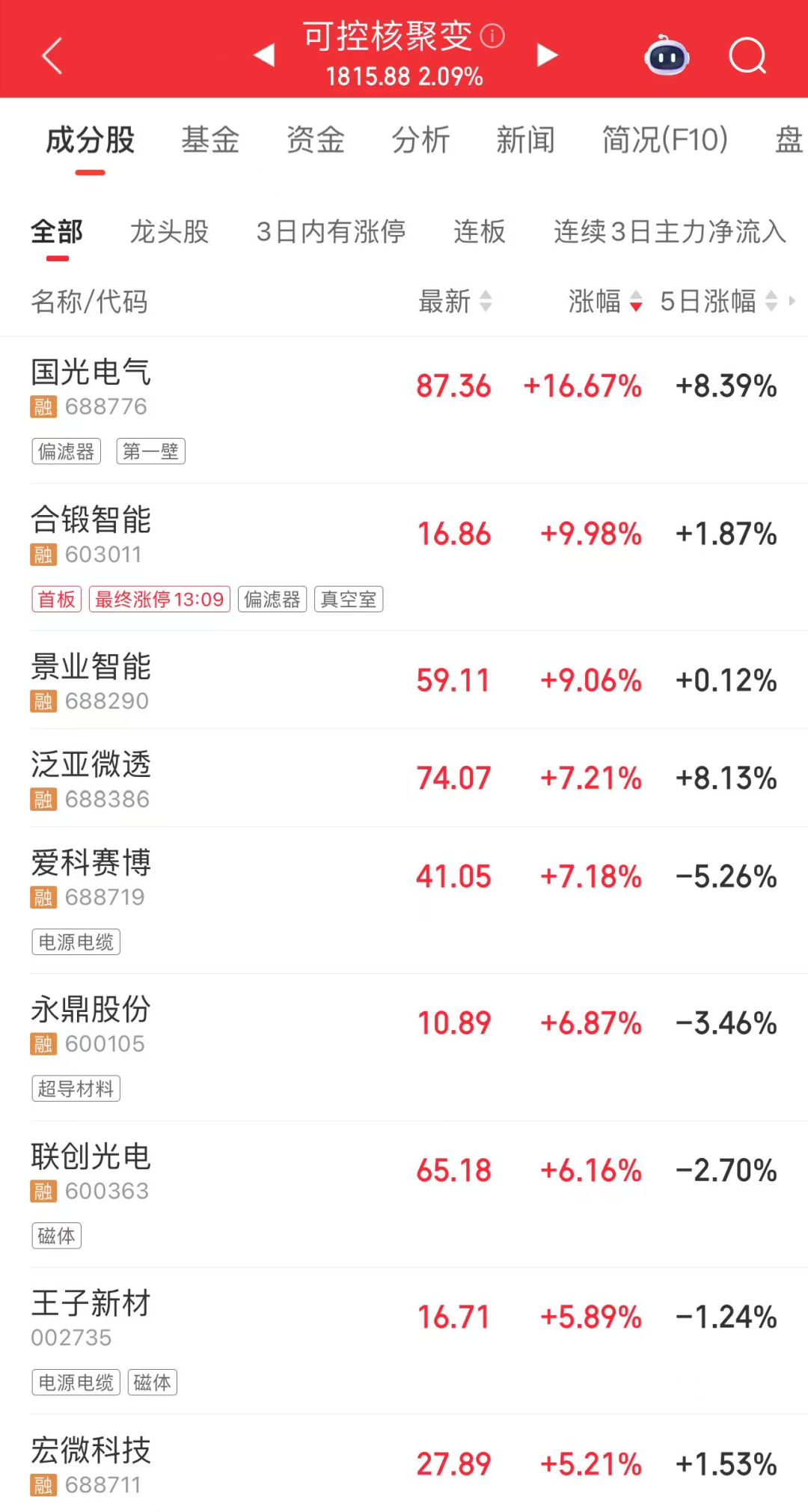
Task: Open the 简况(F10) tab
Action: 664,140
